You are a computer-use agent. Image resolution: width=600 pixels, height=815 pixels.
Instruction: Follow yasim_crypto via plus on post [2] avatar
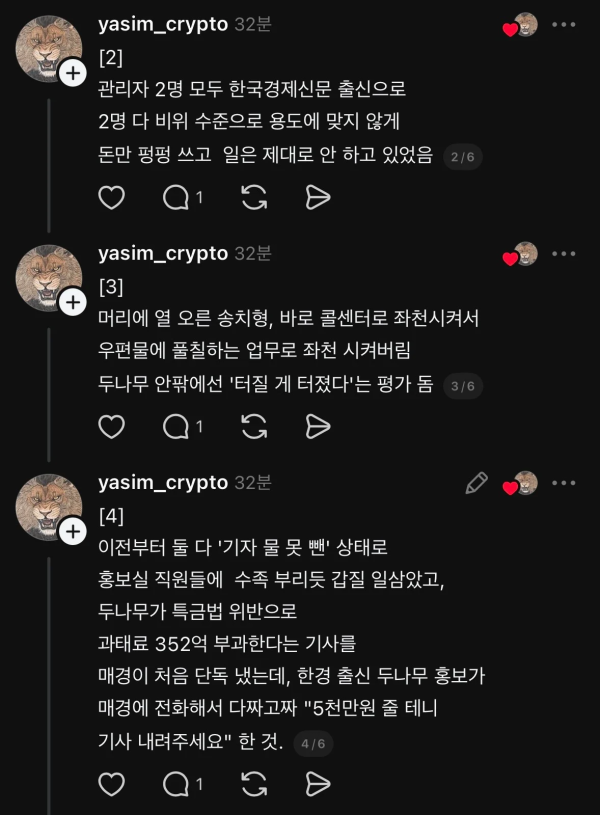(x=73, y=73)
